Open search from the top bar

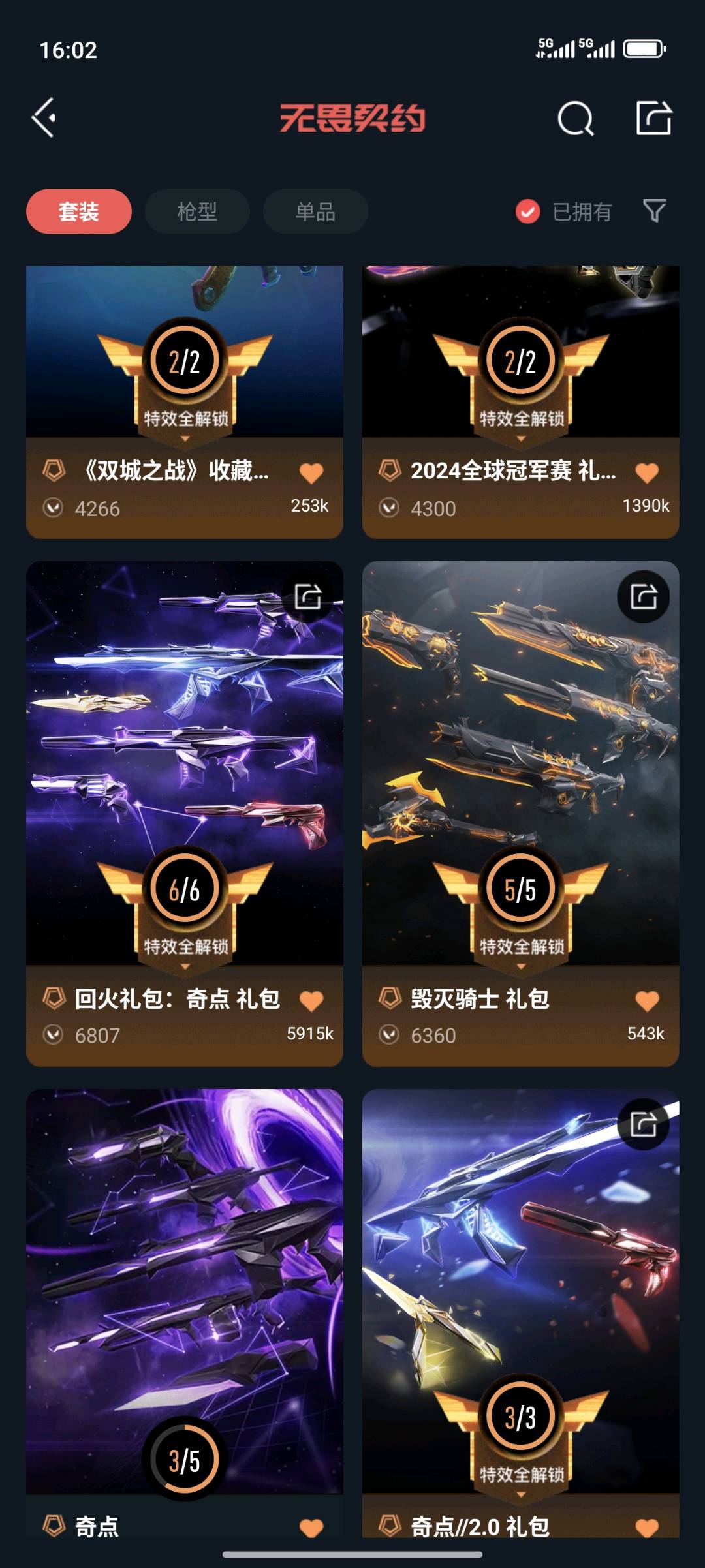pos(576,119)
